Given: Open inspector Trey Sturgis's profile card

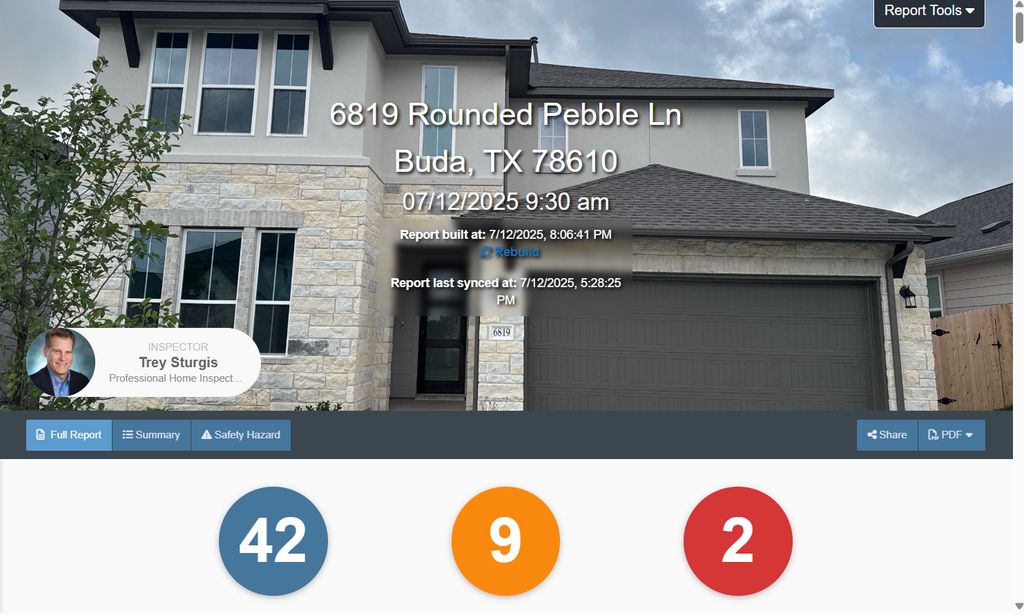Looking at the screenshot, I should click(143, 362).
